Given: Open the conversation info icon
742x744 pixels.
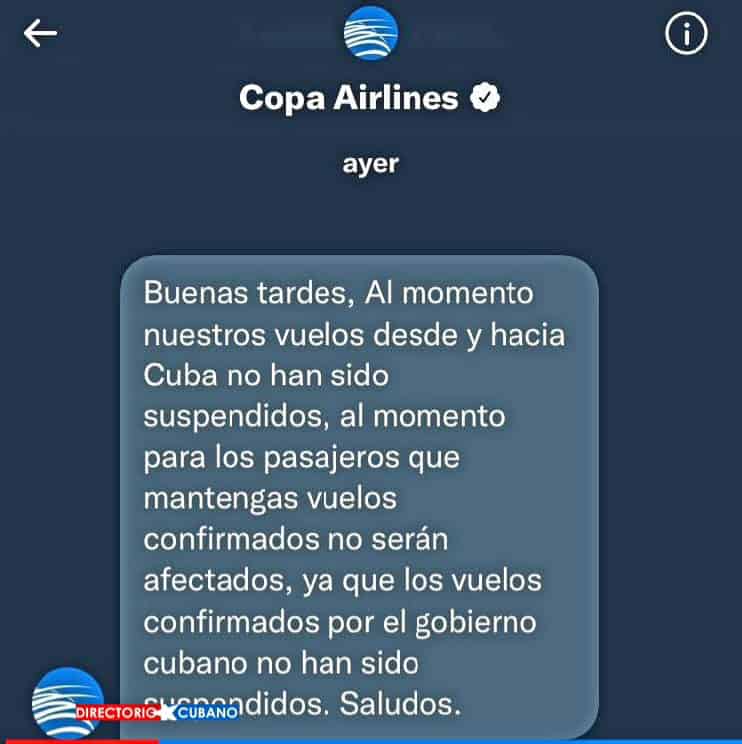Looking at the screenshot, I should point(686,35).
